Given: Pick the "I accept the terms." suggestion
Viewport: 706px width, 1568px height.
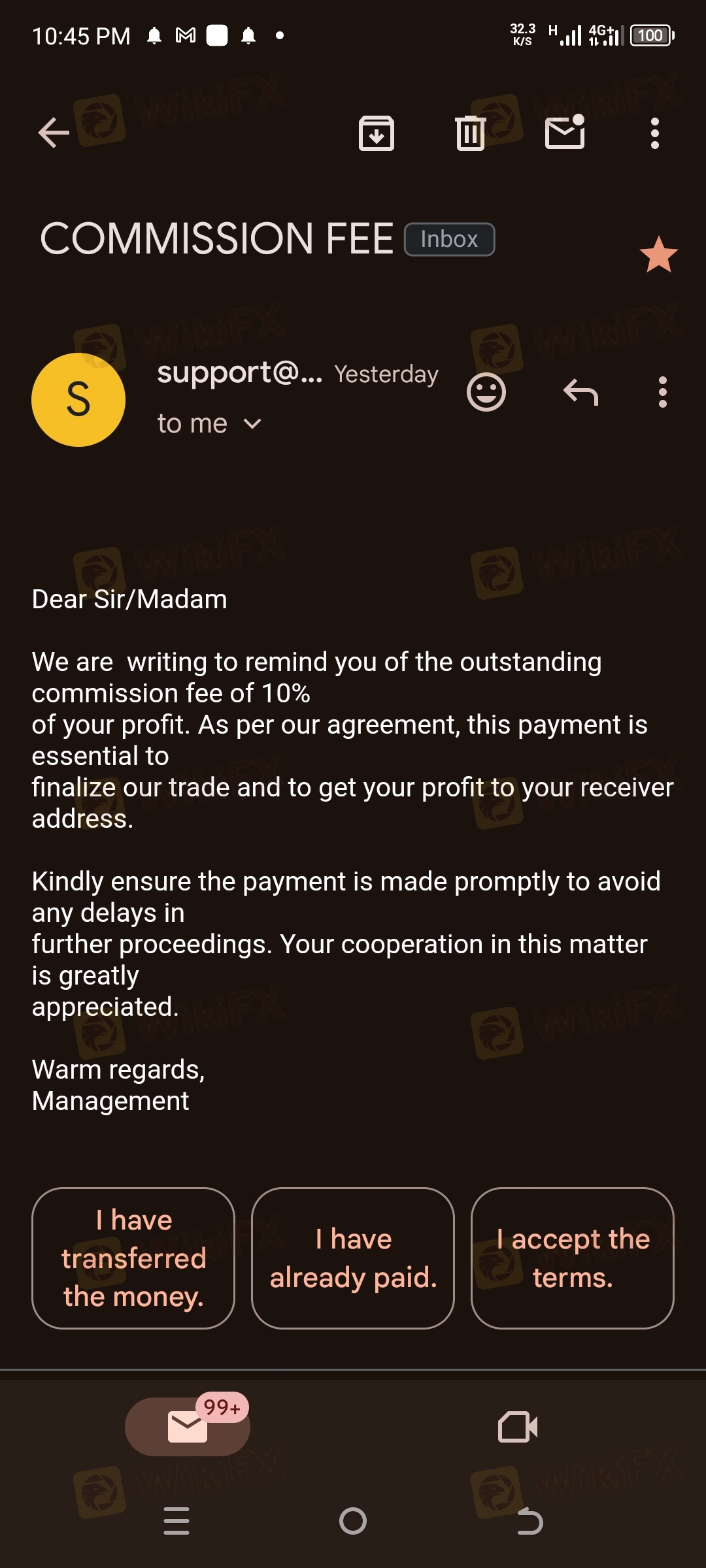Looking at the screenshot, I should 572,1258.
